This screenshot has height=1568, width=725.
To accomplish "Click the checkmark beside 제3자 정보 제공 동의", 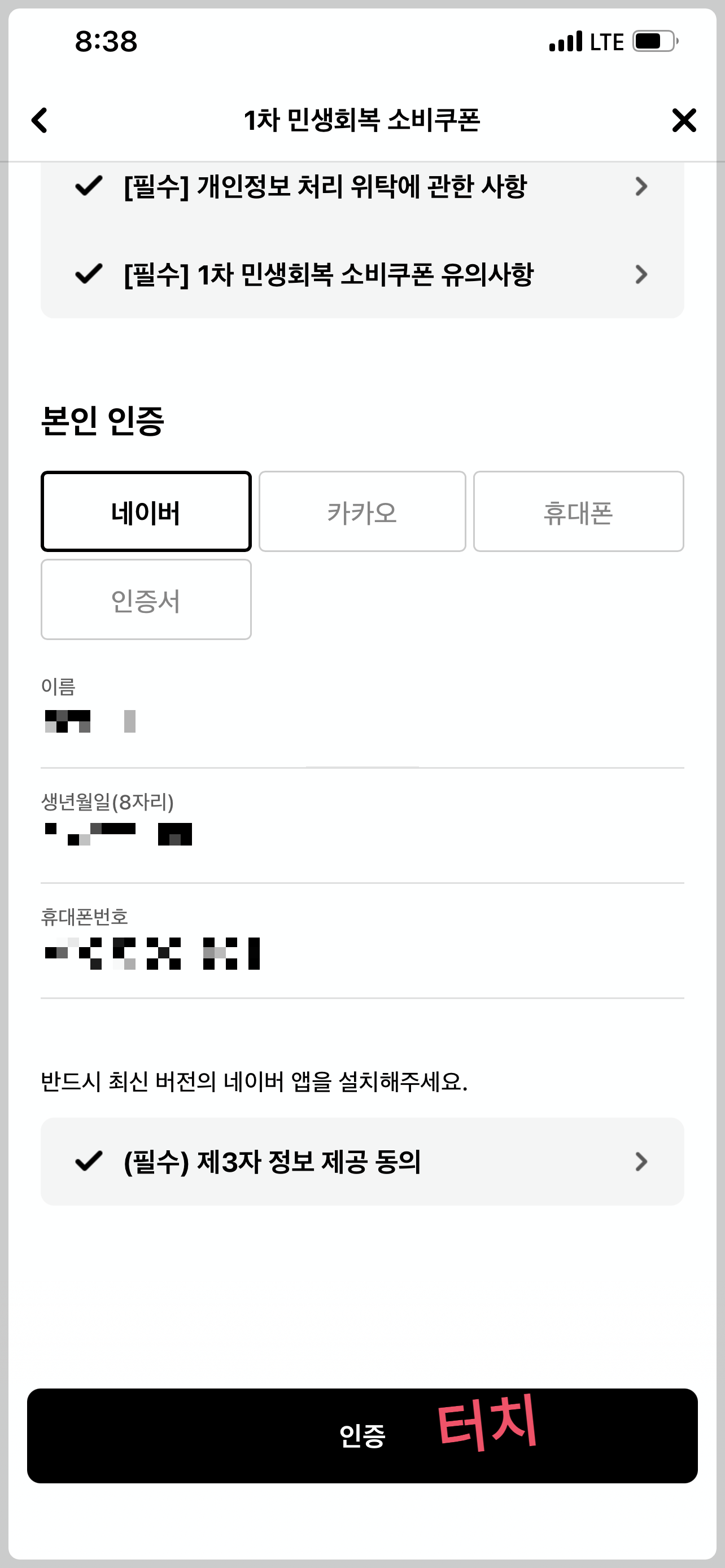I will click(88, 1162).
